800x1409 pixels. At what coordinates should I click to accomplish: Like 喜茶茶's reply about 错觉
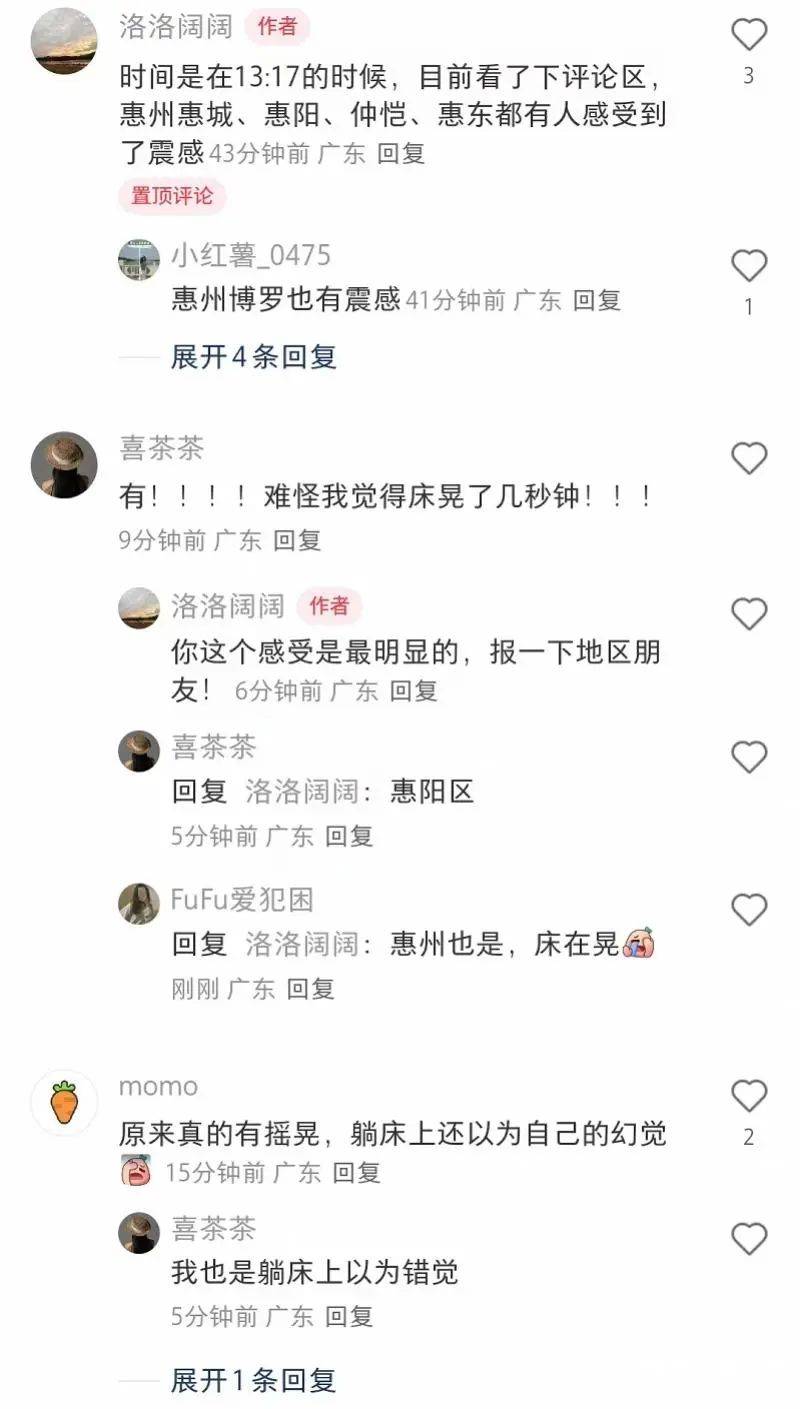point(749,1239)
